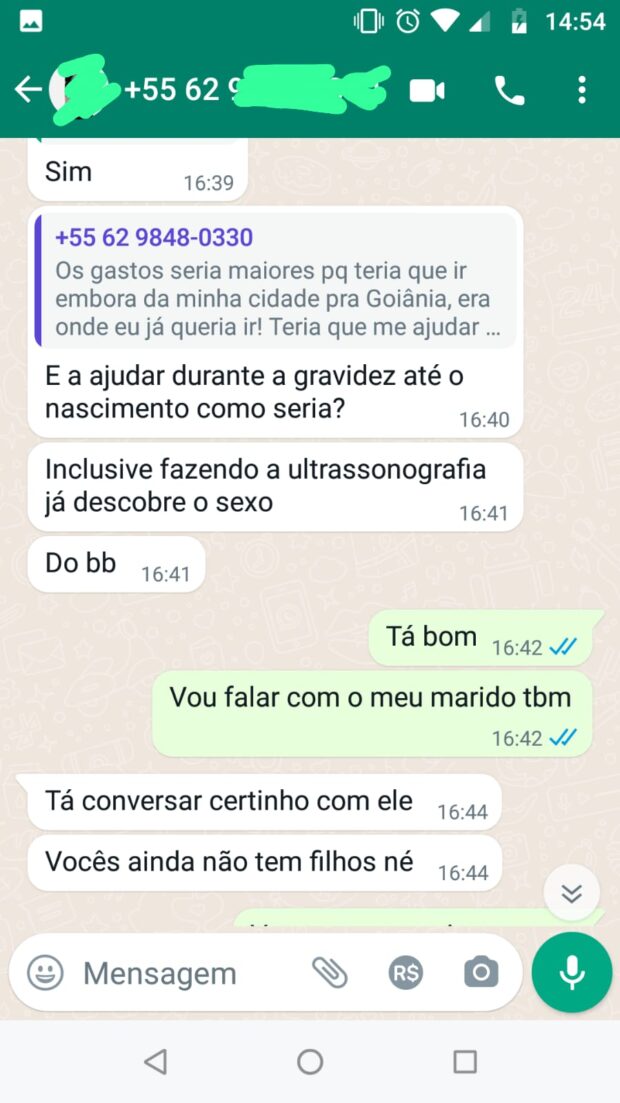Jump to the latest messages
Viewport: 620px width, 1103px height.
[571, 893]
